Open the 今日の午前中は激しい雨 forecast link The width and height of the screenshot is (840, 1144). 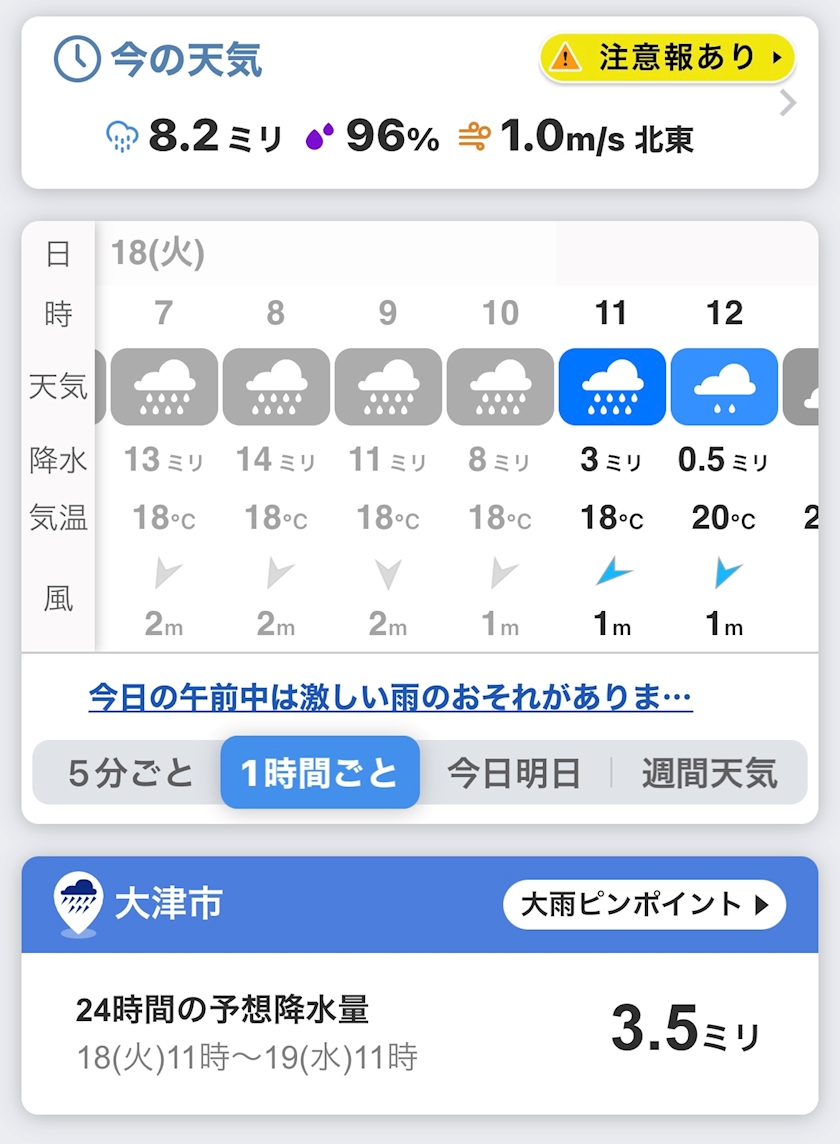[x=390, y=697]
